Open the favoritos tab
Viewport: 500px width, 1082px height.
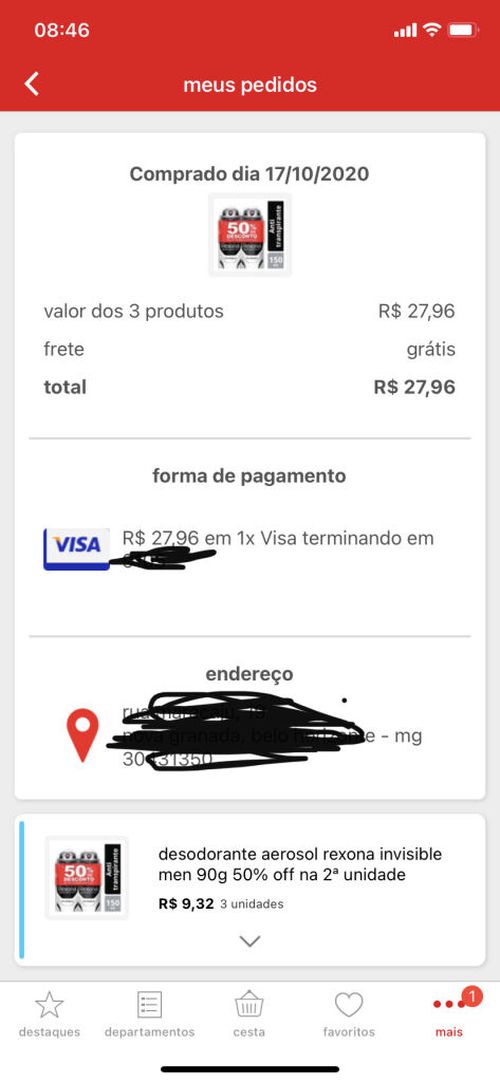349,1015
